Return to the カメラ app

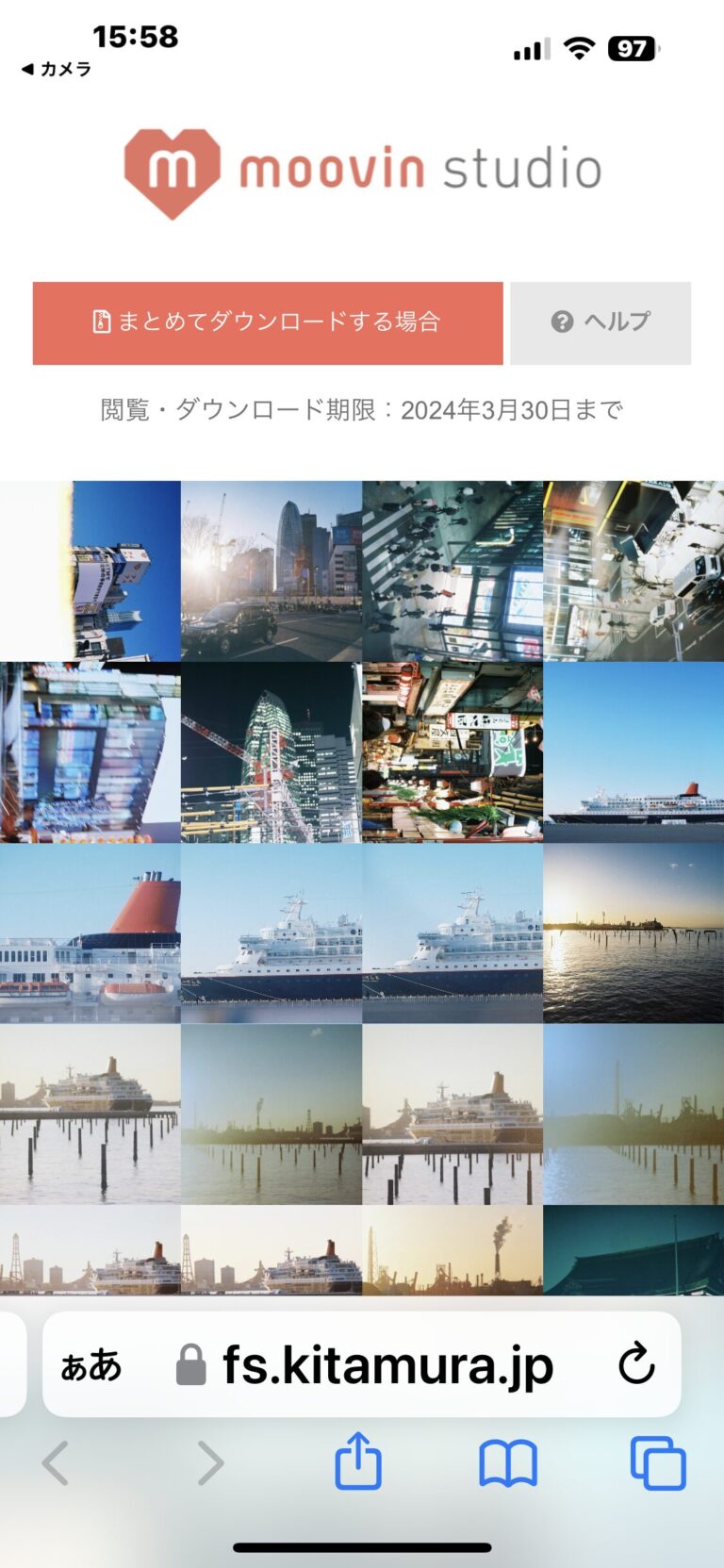click(57, 69)
